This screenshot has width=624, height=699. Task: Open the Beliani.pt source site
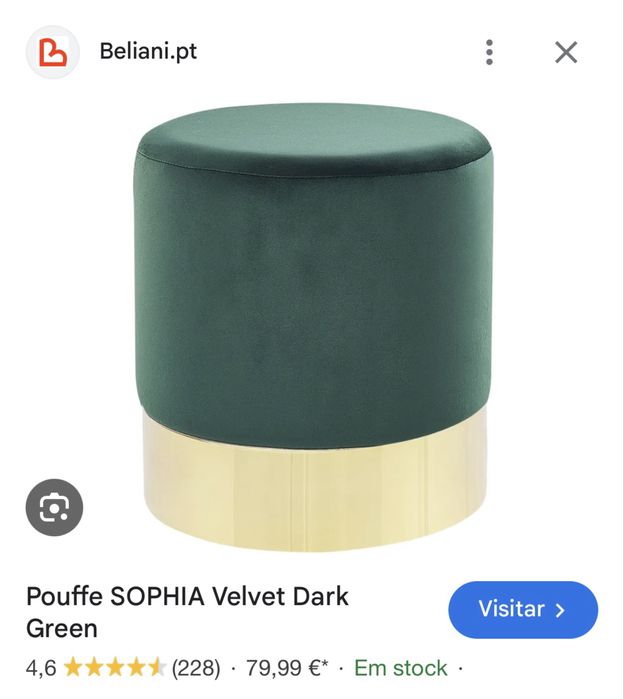[x=148, y=51]
